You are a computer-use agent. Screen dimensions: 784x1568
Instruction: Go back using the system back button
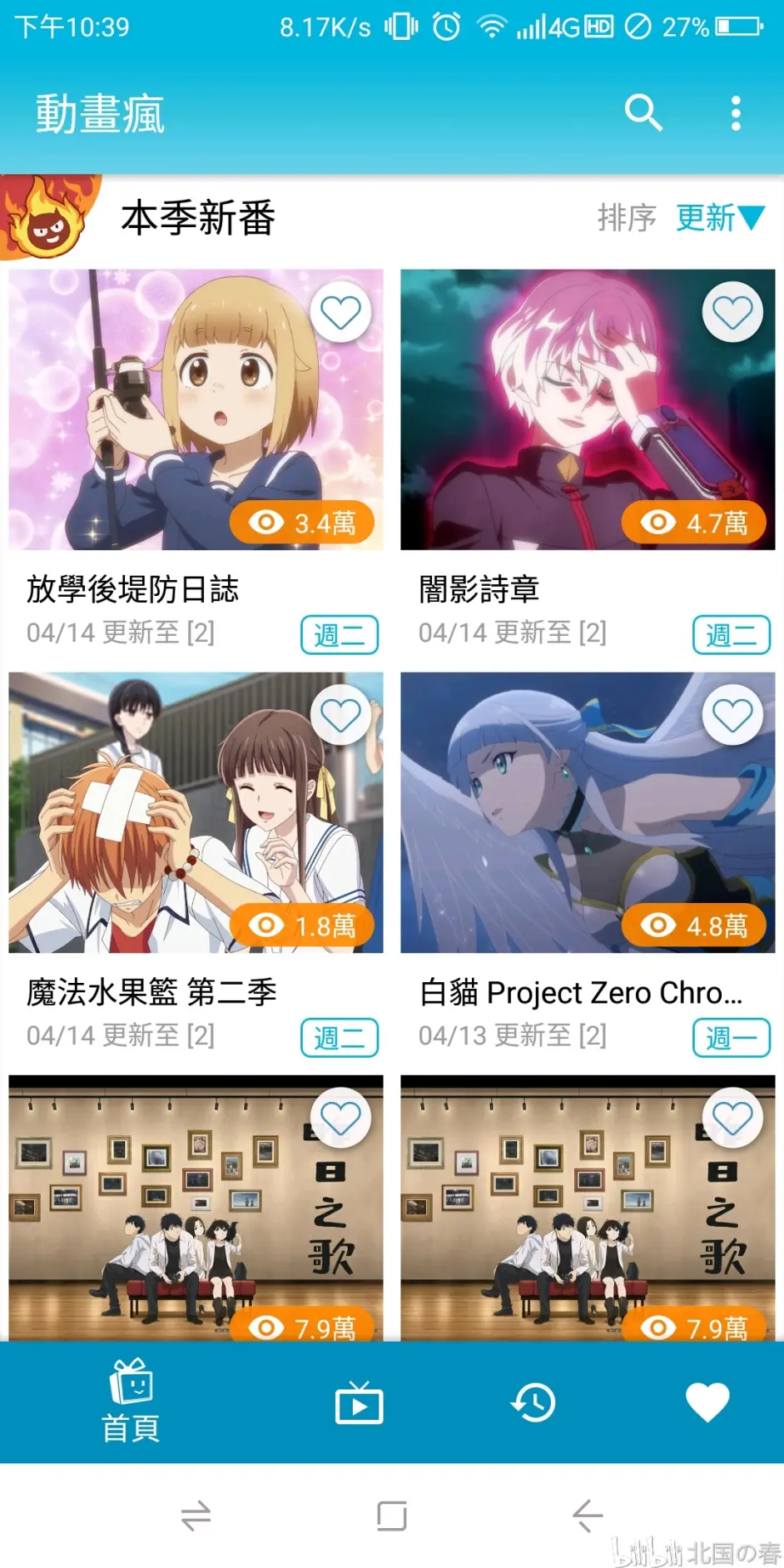pos(588,1516)
